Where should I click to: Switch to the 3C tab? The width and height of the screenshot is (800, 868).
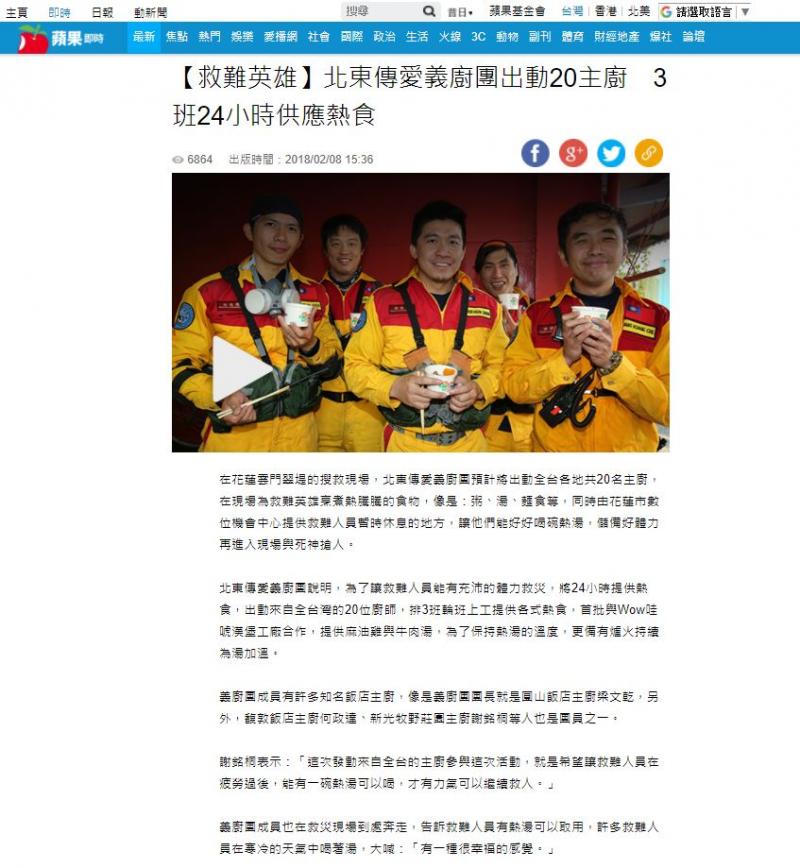(478, 36)
